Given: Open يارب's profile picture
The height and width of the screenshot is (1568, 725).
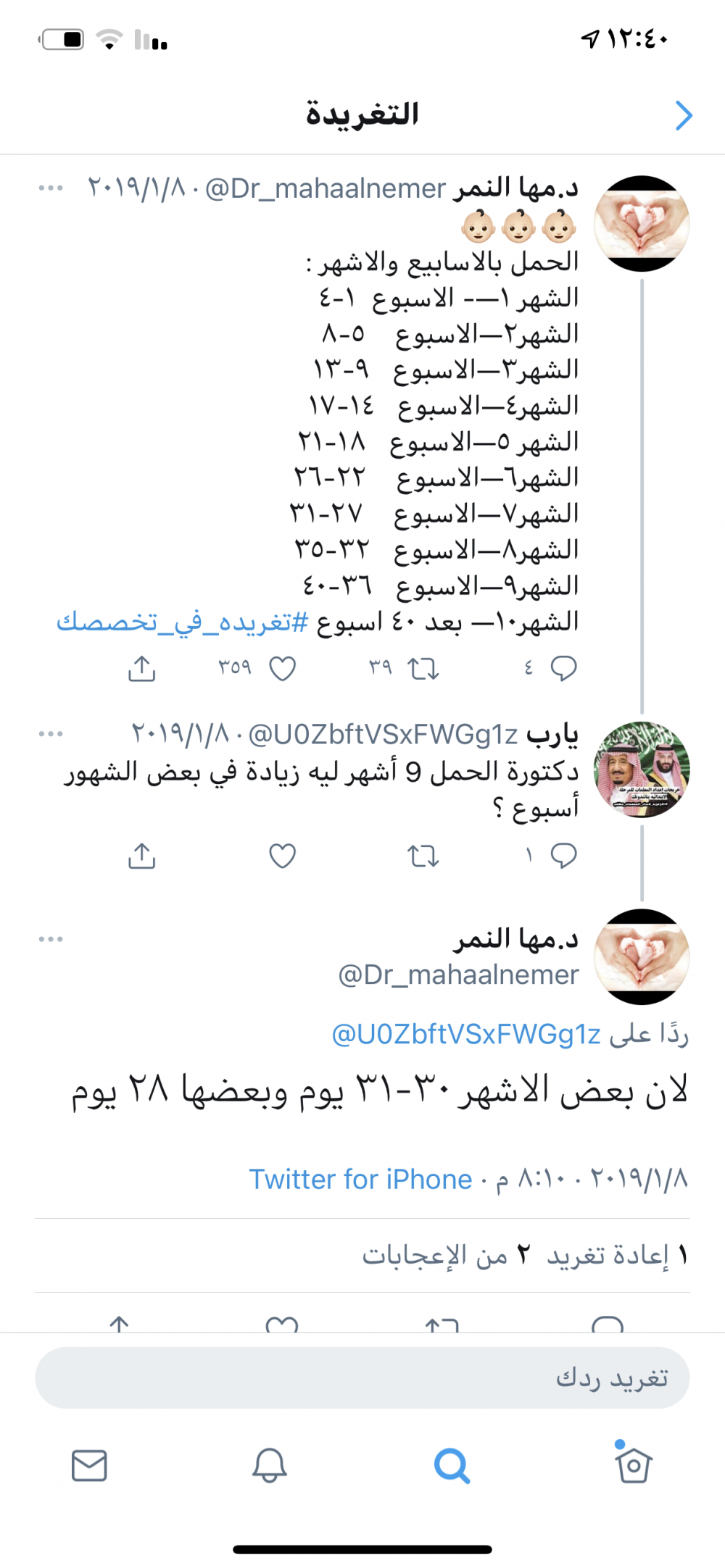Looking at the screenshot, I should (x=642, y=770).
